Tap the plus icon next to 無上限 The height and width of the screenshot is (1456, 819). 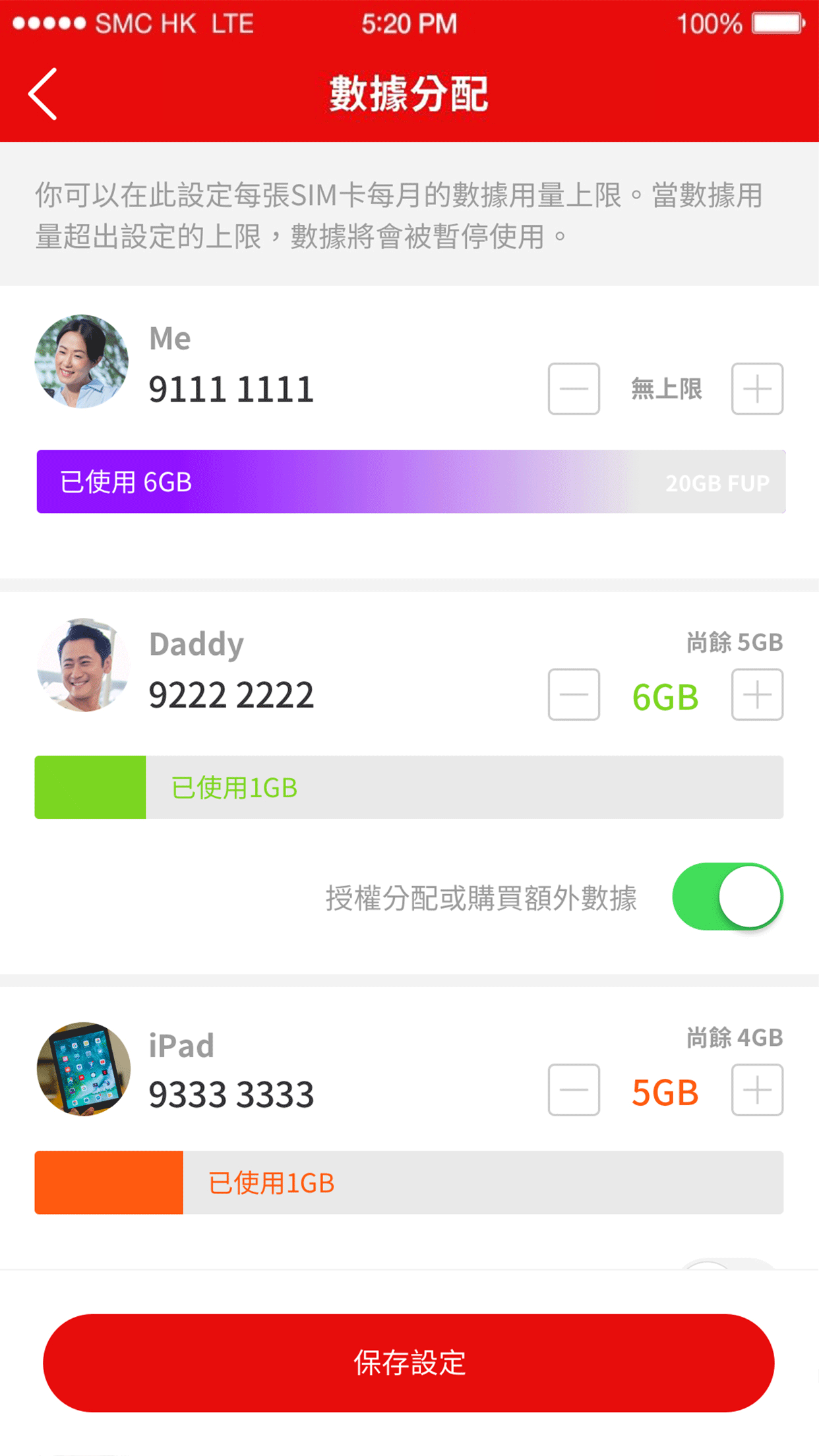pos(756,388)
